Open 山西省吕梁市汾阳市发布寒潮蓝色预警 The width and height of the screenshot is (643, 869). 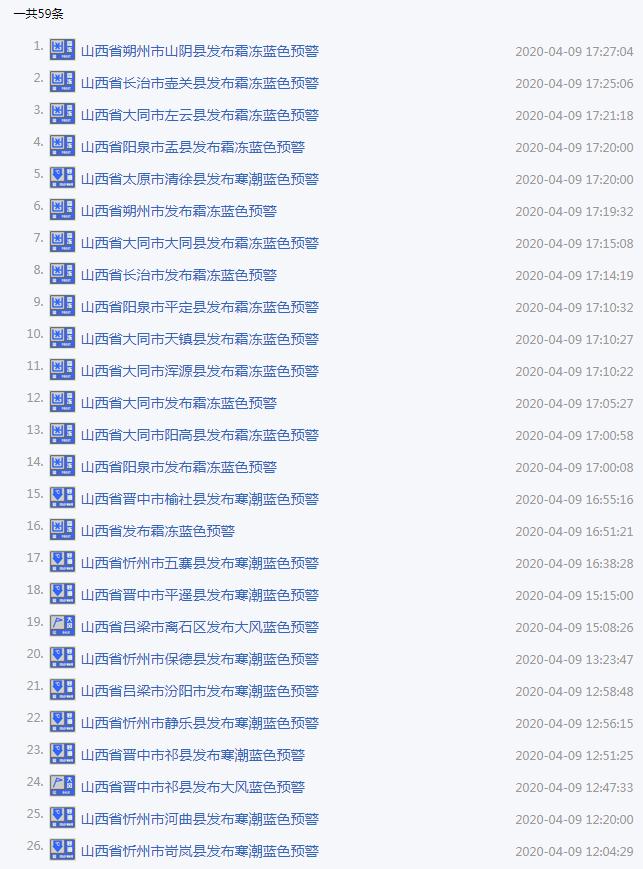click(200, 691)
